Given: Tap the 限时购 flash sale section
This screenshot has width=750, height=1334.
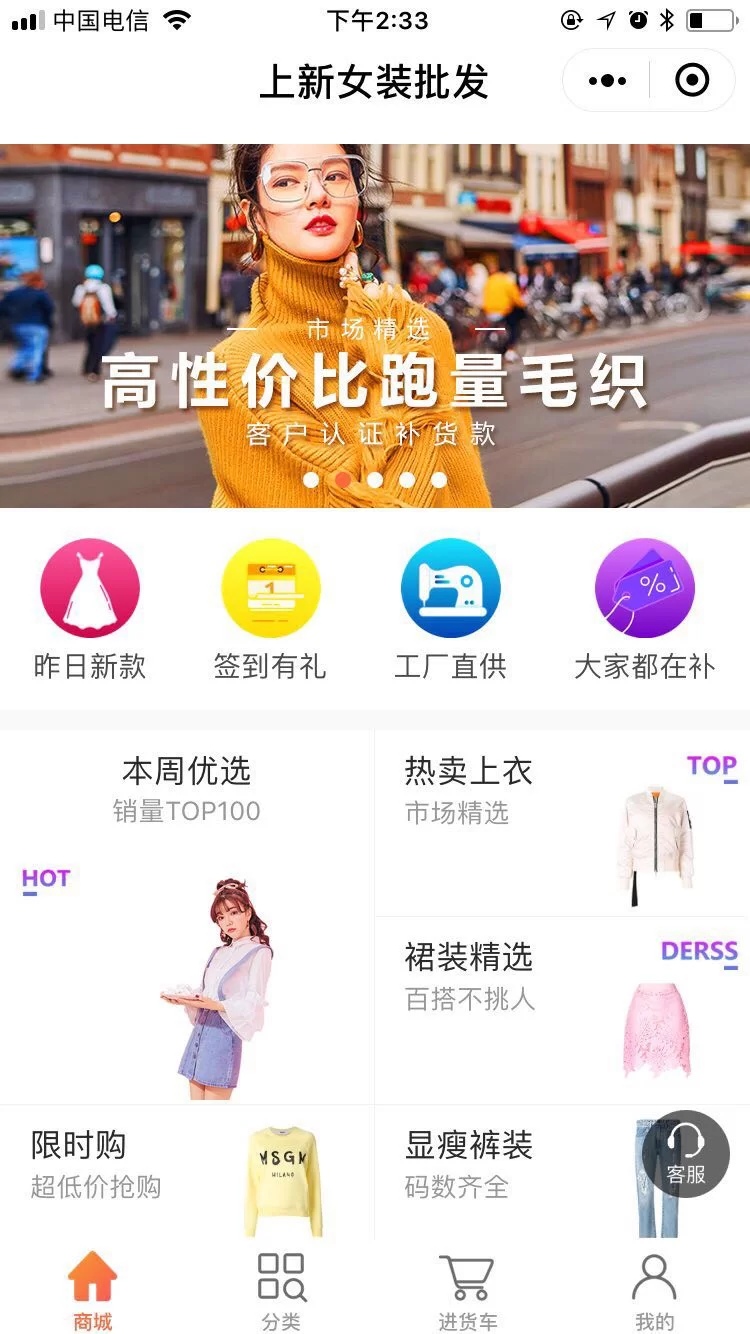Looking at the screenshot, I should [x=187, y=1180].
